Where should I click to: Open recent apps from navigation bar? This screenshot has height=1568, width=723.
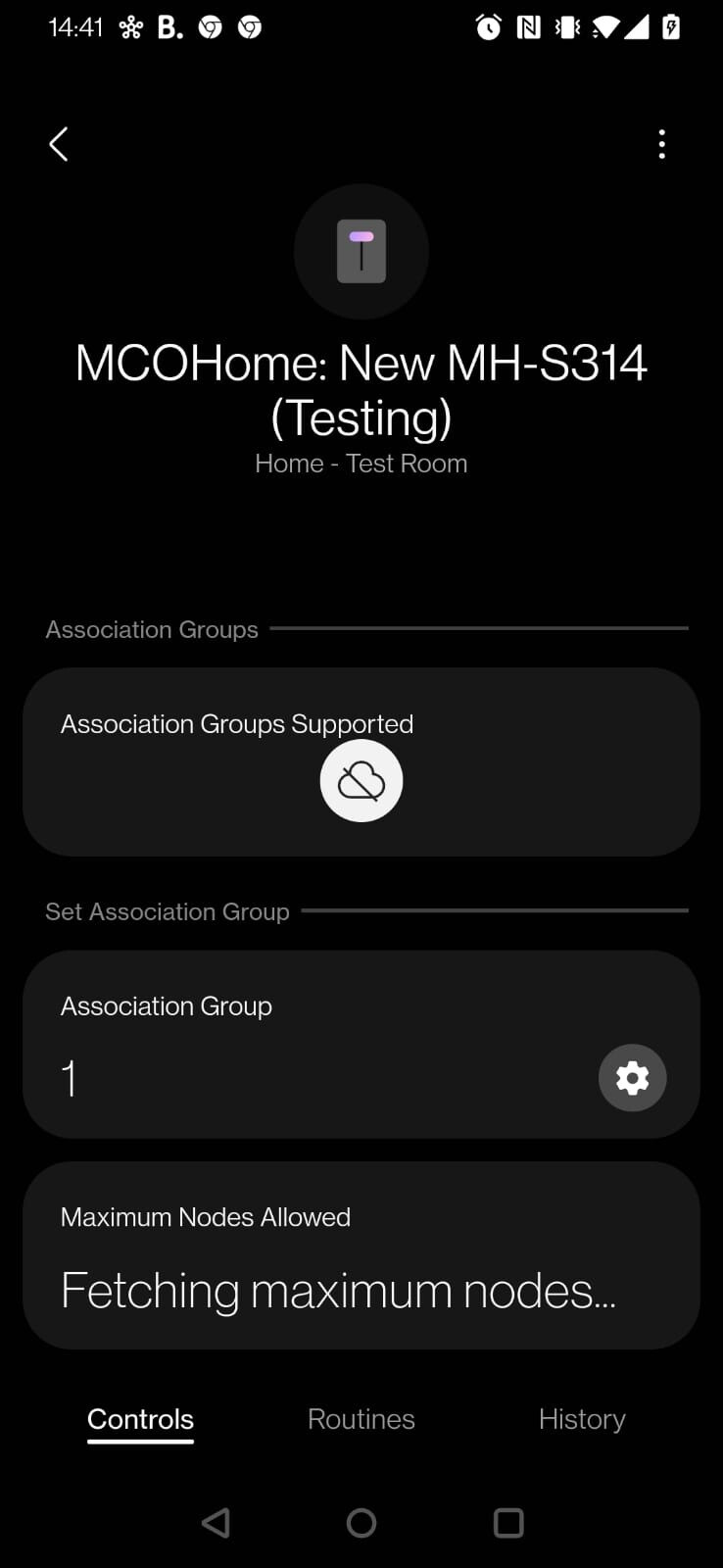508,1523
